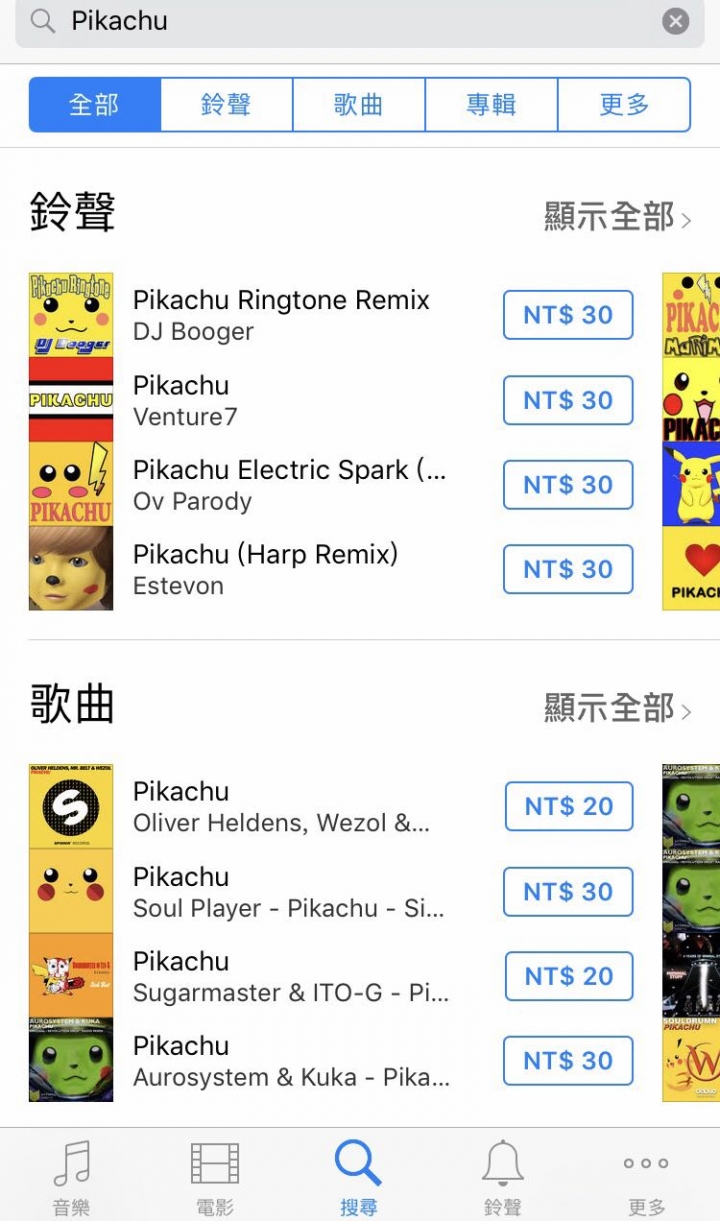Show all results in 鈴聲 section
Image resolution: width=720 pixels, height=1221 pixels.
[x=616, y=216]
